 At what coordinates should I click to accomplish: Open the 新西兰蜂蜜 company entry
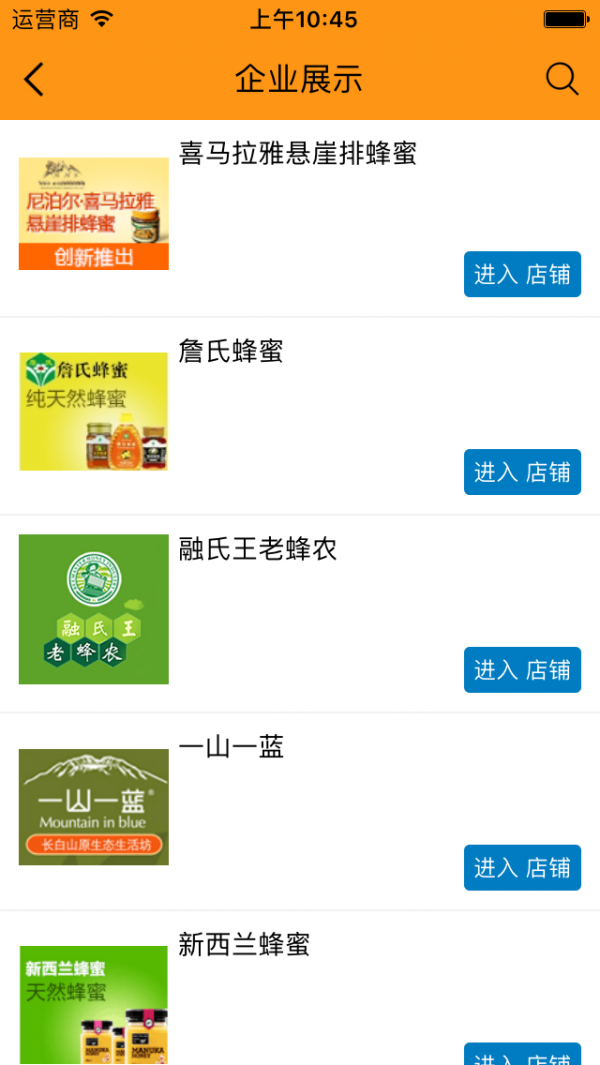244,945
